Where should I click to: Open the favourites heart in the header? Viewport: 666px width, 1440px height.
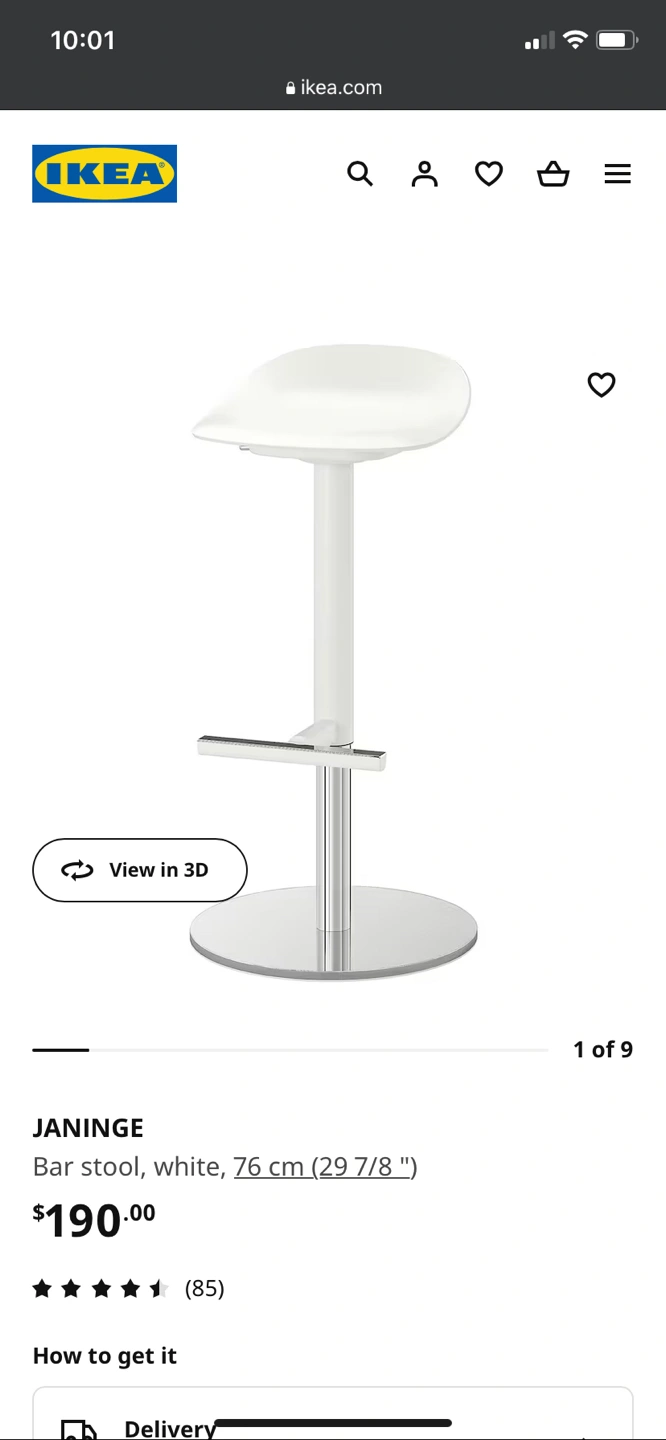489,174
